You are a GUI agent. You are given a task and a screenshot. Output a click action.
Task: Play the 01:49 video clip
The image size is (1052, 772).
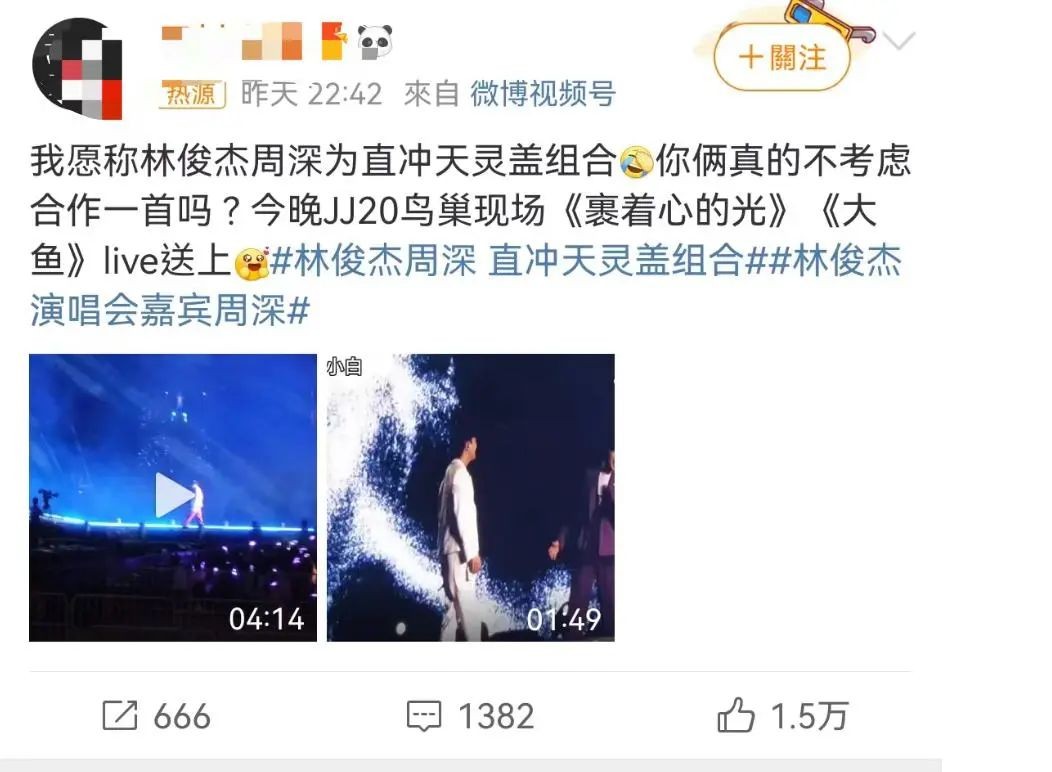click(x=470, y=497)
